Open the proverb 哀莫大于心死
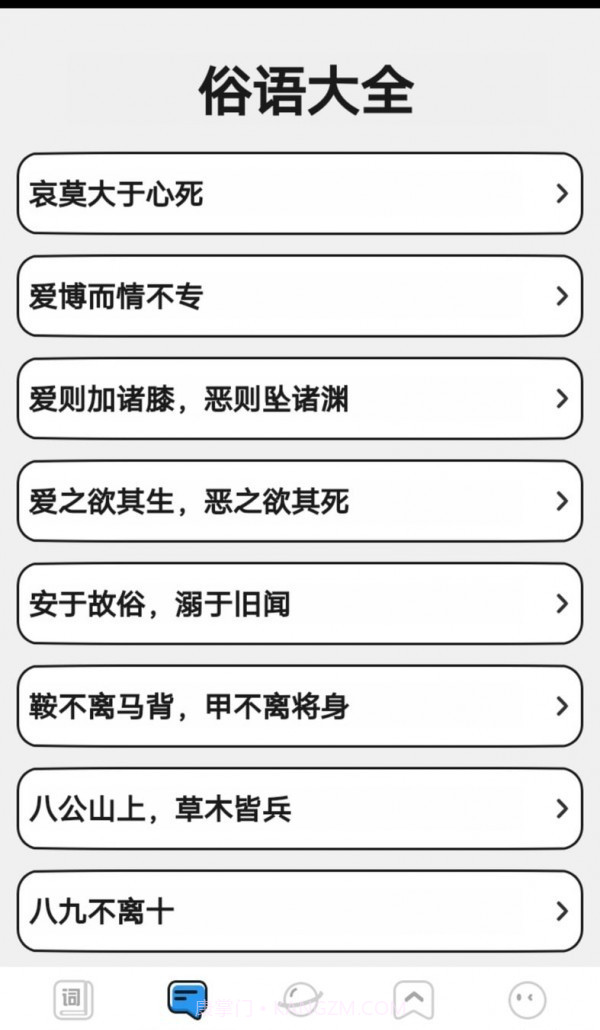Image resolution: width=600 pixels, height=1030 pixels. coord(299,194)
